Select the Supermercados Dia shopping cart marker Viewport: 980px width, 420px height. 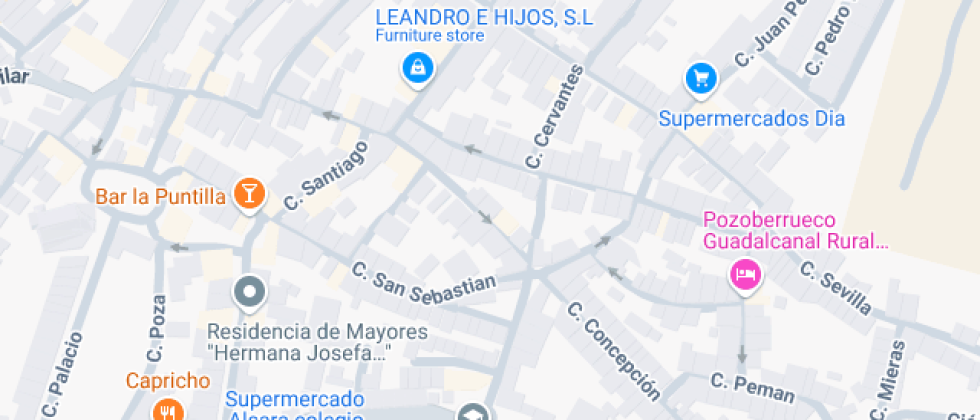(701, 78)
